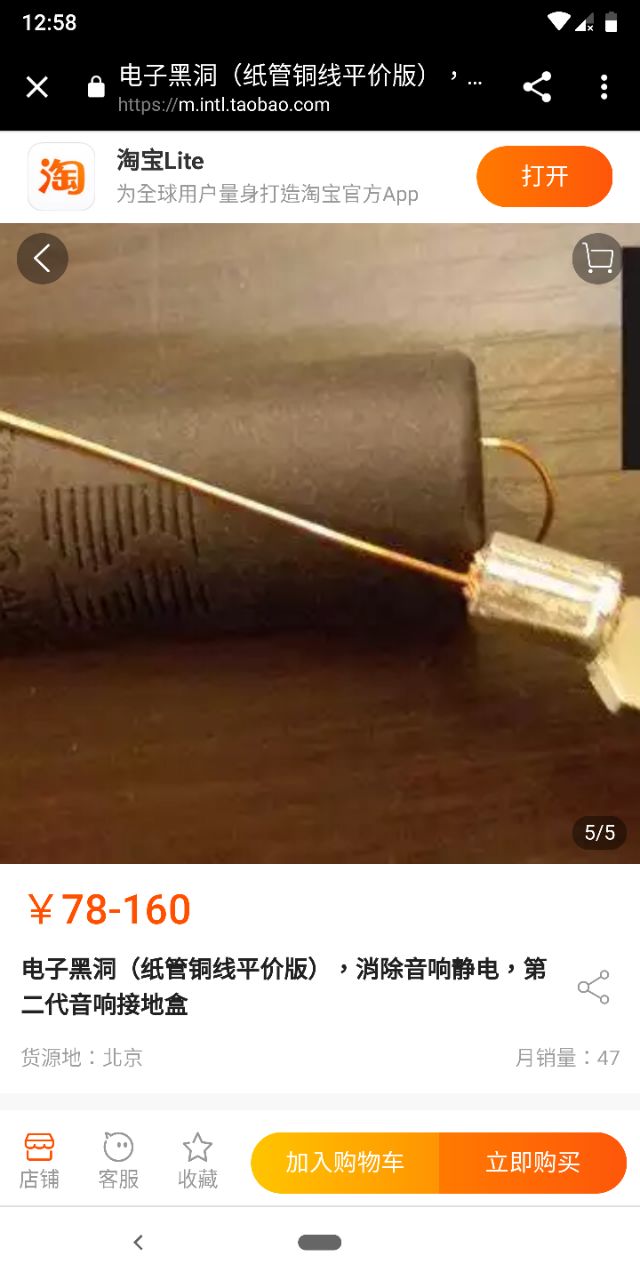Close the browser custom tab

pos(37,88)
